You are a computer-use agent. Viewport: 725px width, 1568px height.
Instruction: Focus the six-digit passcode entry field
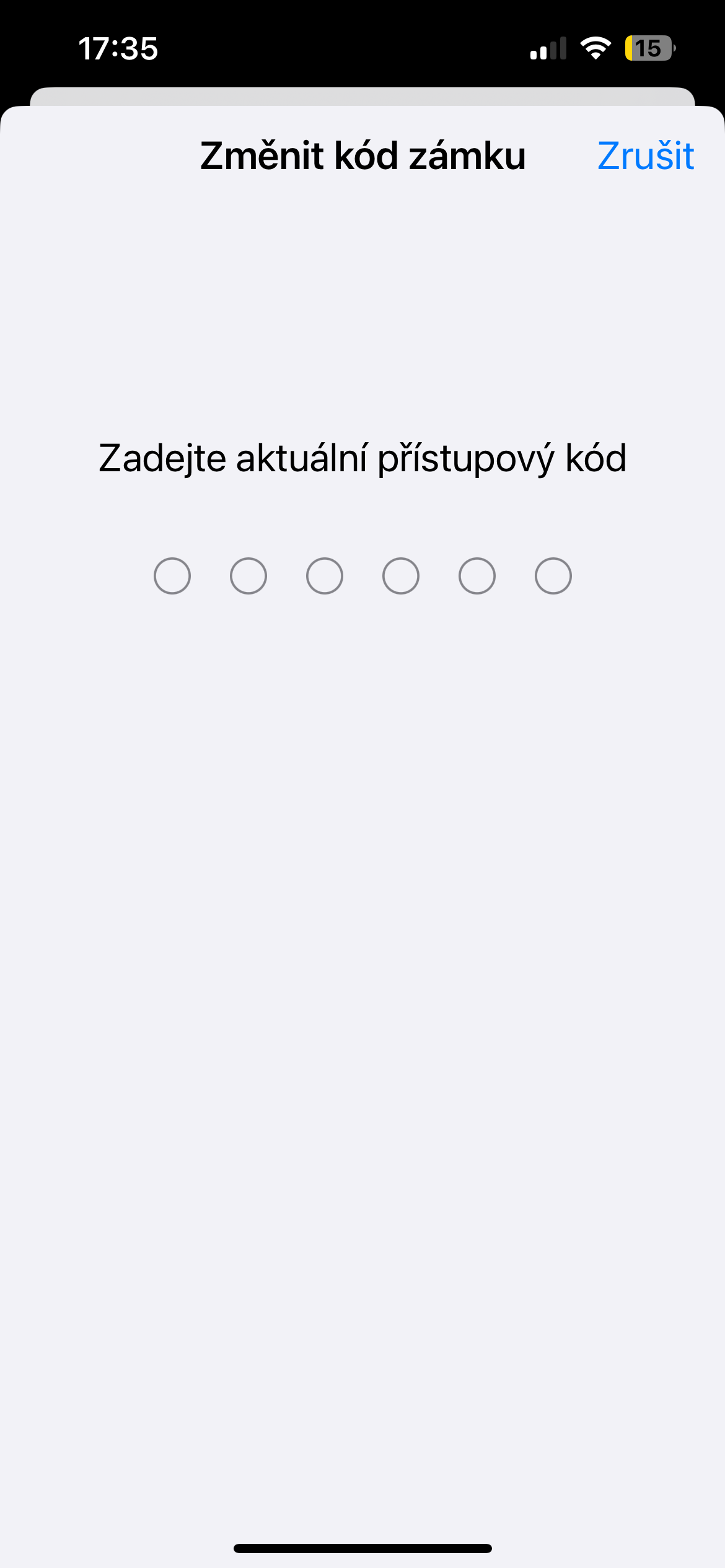(362, 576)
